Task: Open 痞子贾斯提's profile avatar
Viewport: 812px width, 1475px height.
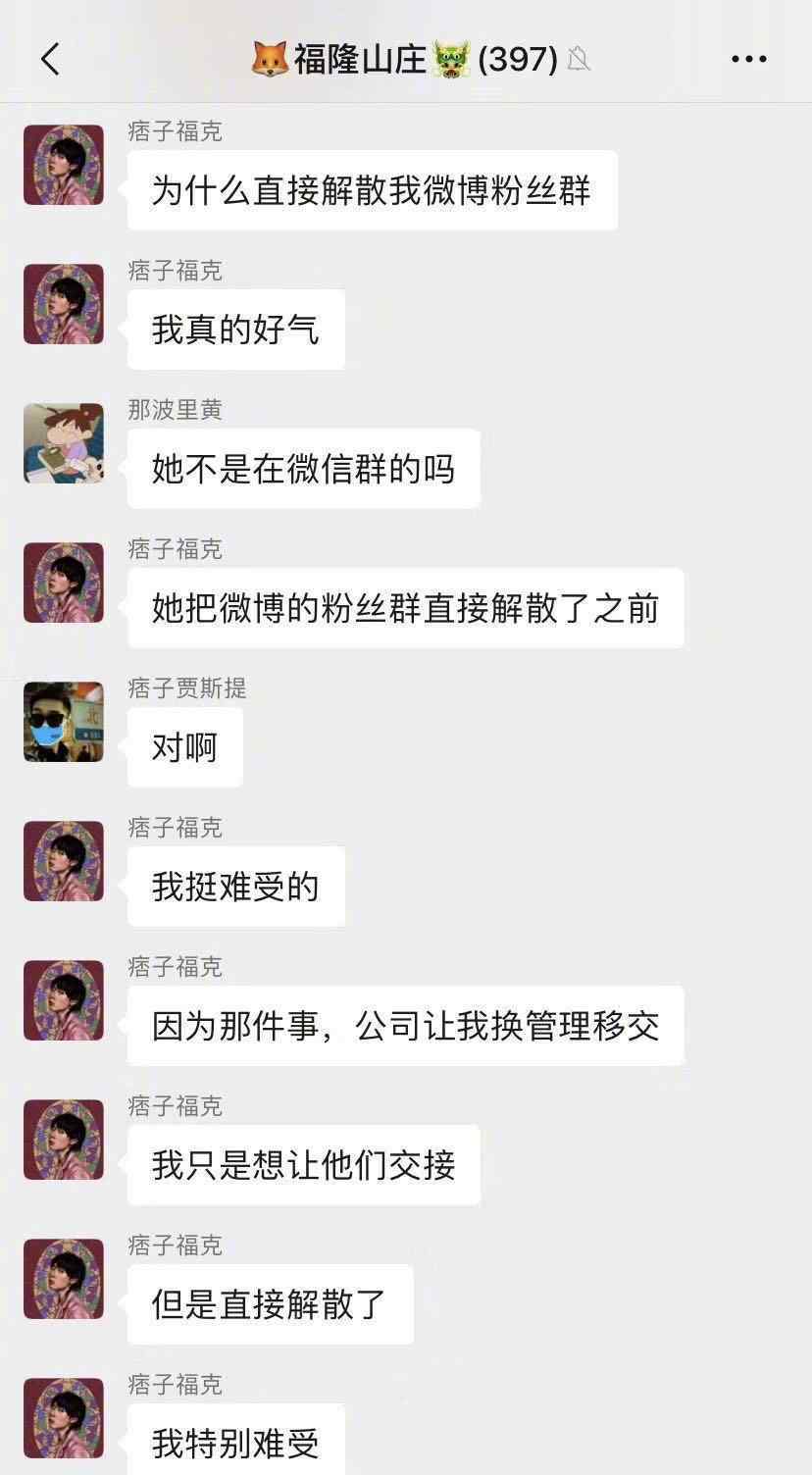Action: tap(64, 722)
